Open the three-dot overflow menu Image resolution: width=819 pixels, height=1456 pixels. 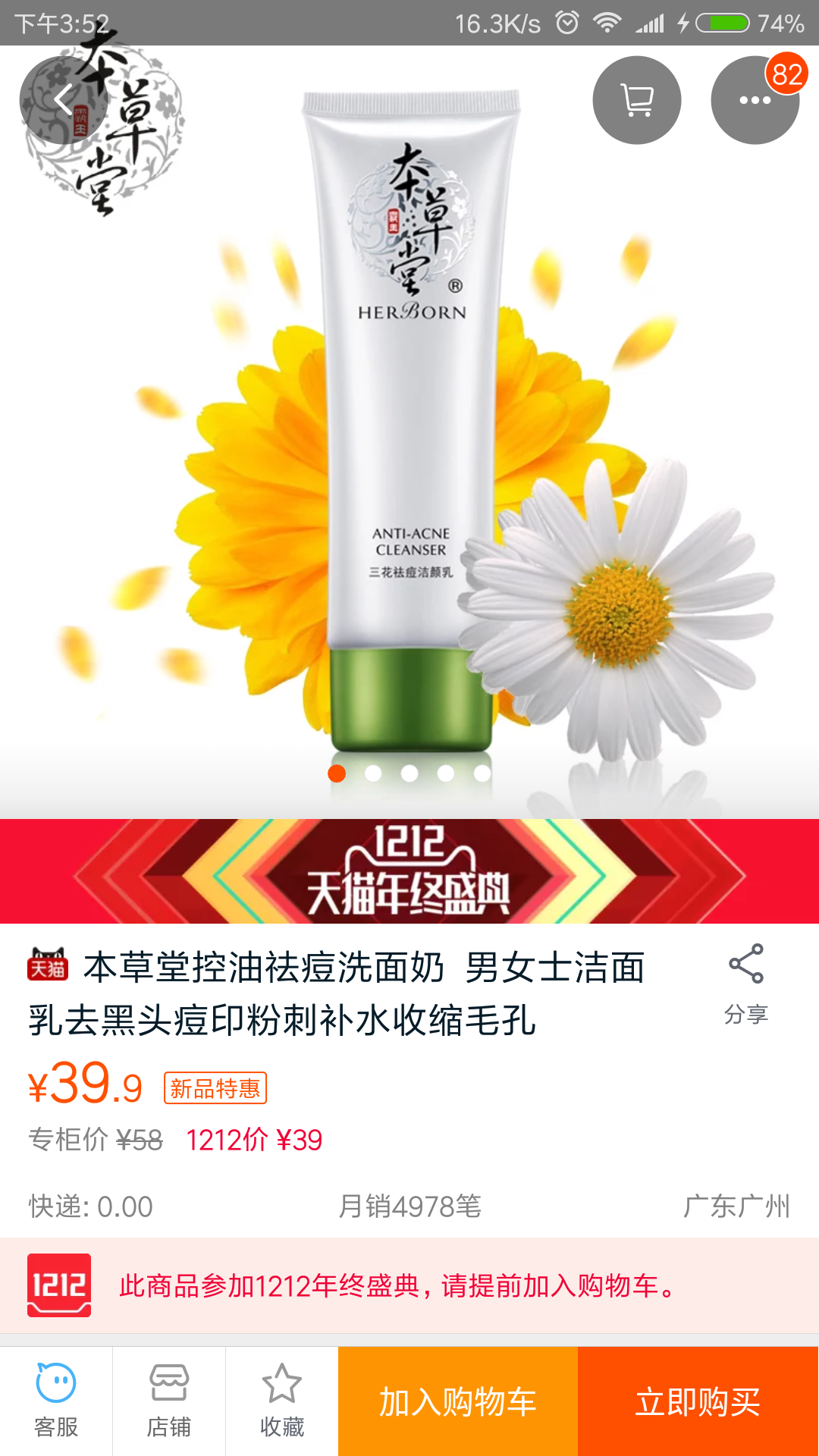pos(755,100)
